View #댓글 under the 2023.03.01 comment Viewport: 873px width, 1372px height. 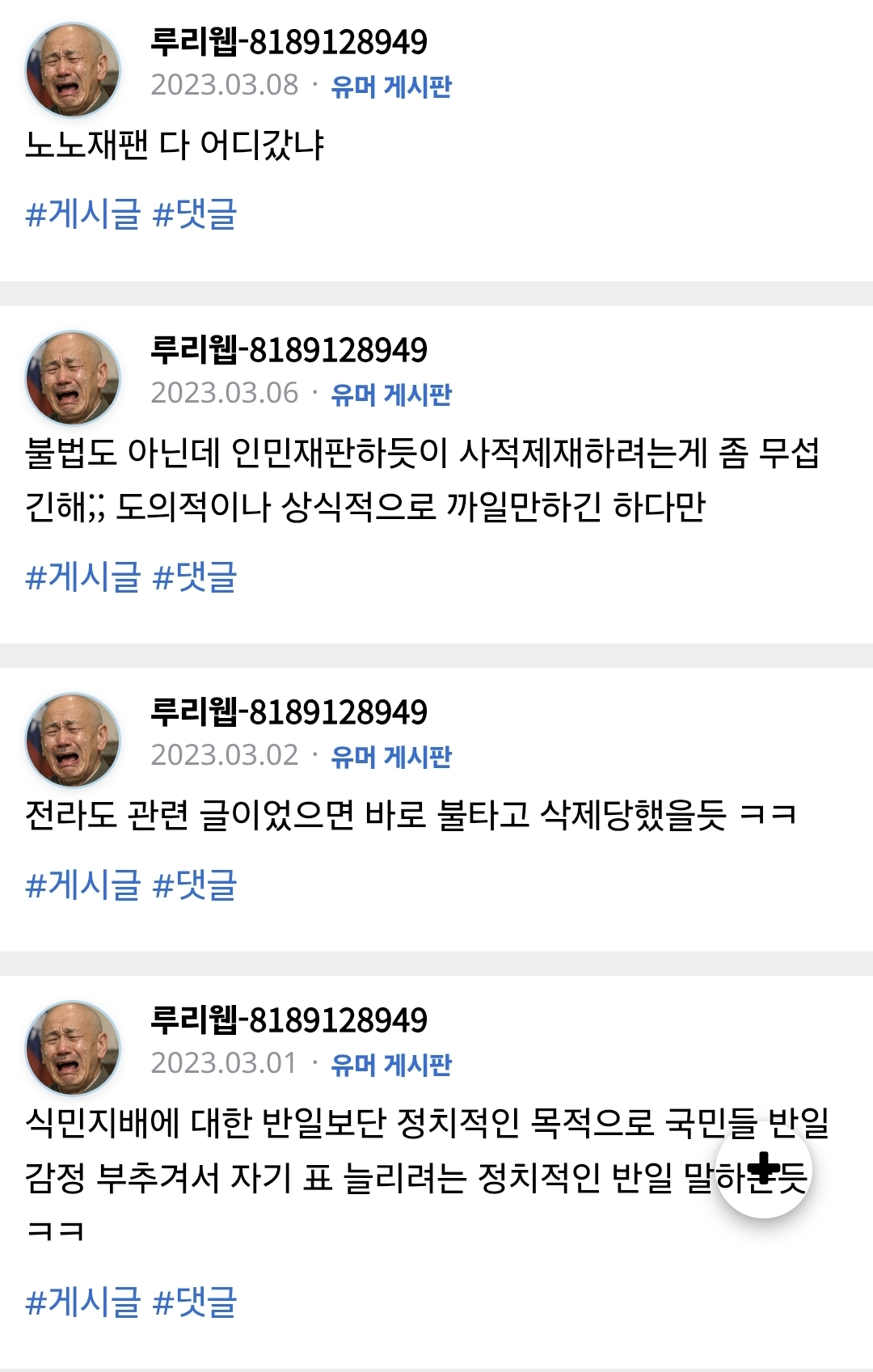pos(195,1302)
